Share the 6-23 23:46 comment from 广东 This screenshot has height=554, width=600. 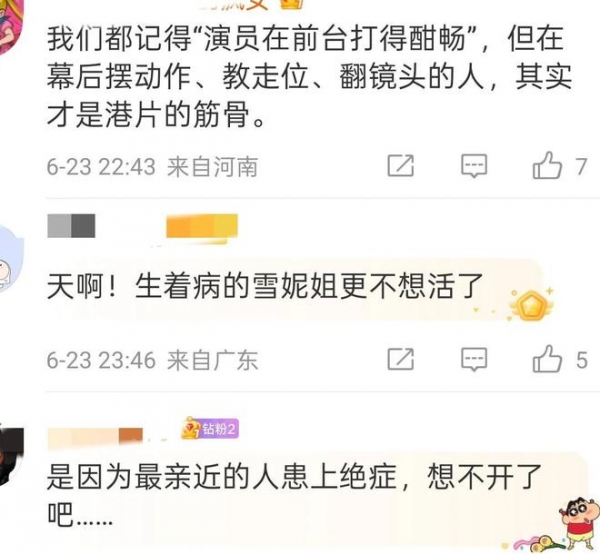[400, 359]
